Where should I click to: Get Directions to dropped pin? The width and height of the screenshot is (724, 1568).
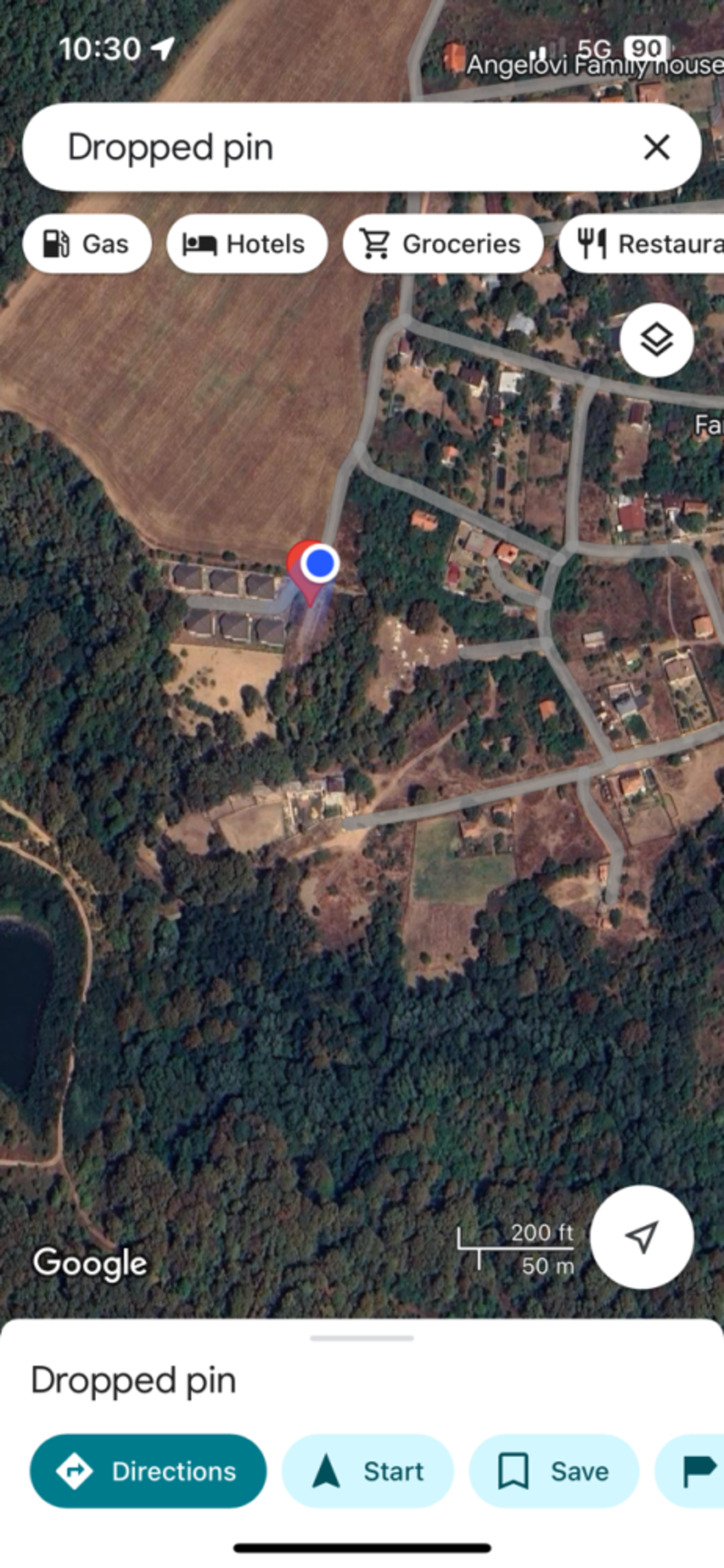(x=148, y=1471)
